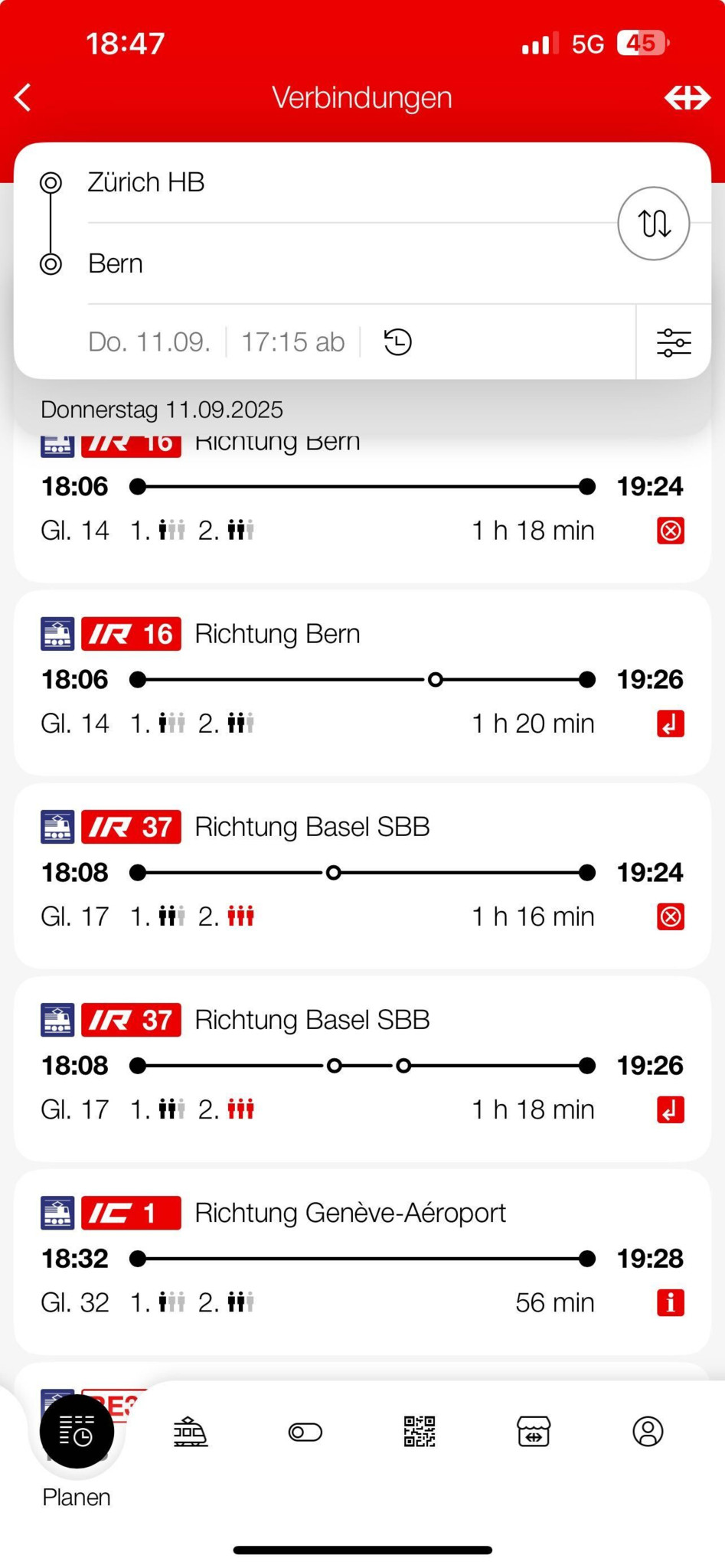The image size is (725, 1568).
Task: Open the QR code tickets tab
Action: coord(420,1432)
